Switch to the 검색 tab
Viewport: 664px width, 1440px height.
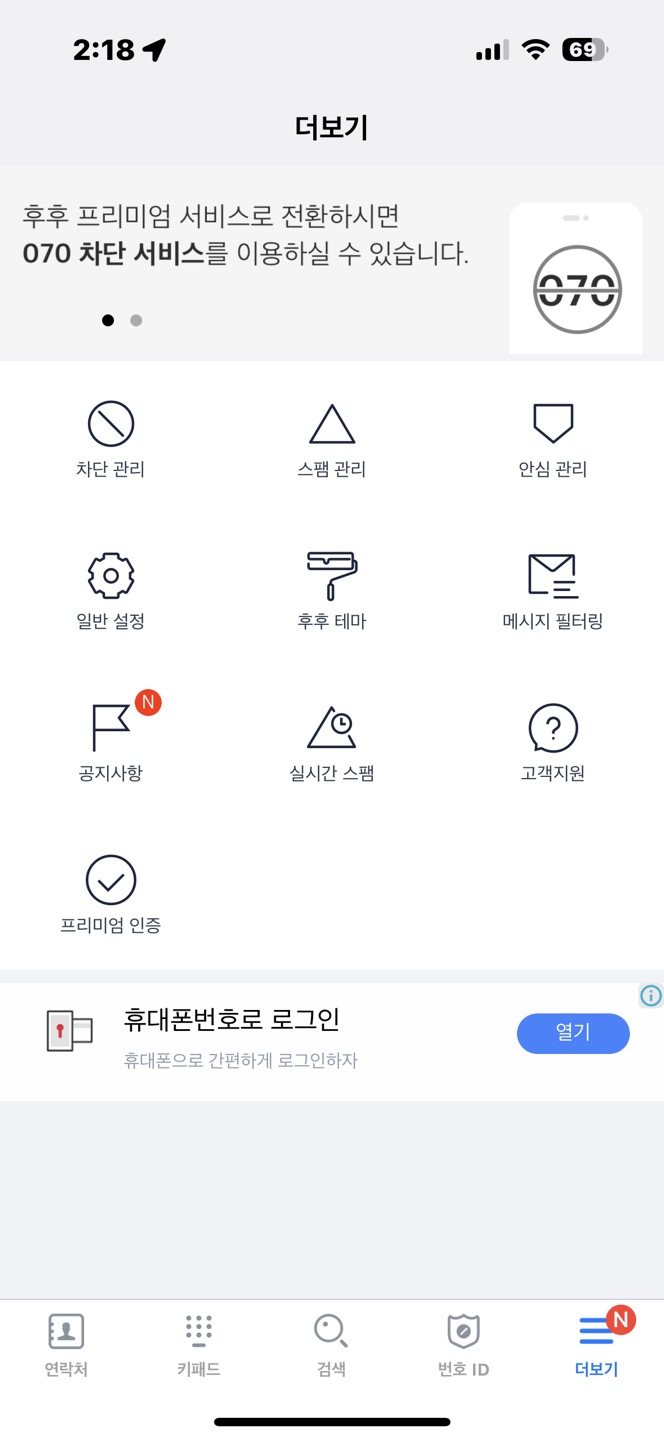tap(331, 1346)
